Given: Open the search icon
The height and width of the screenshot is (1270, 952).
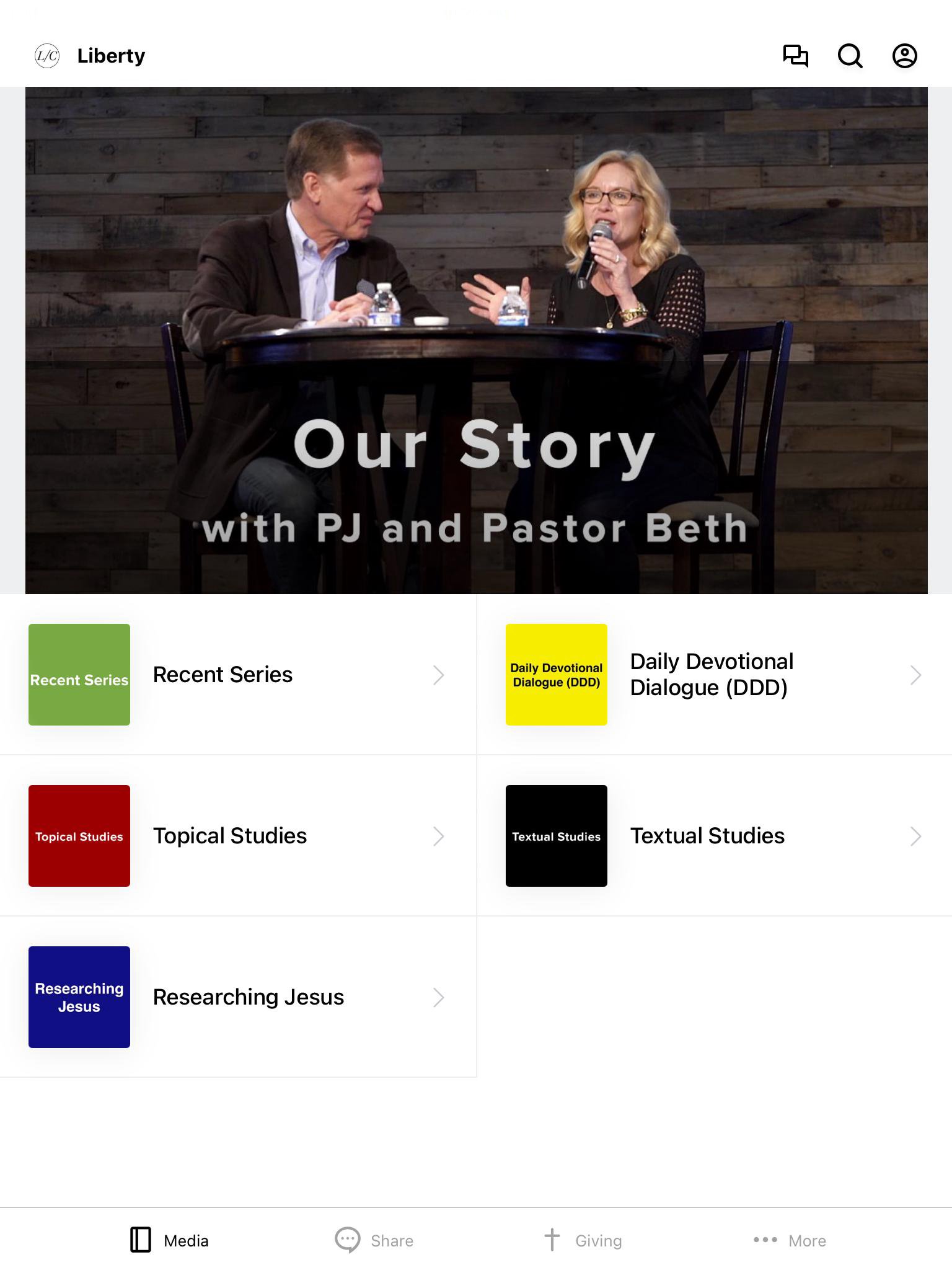Looking at the screenshot, I should pyautogui.click(x=850, y=56).
